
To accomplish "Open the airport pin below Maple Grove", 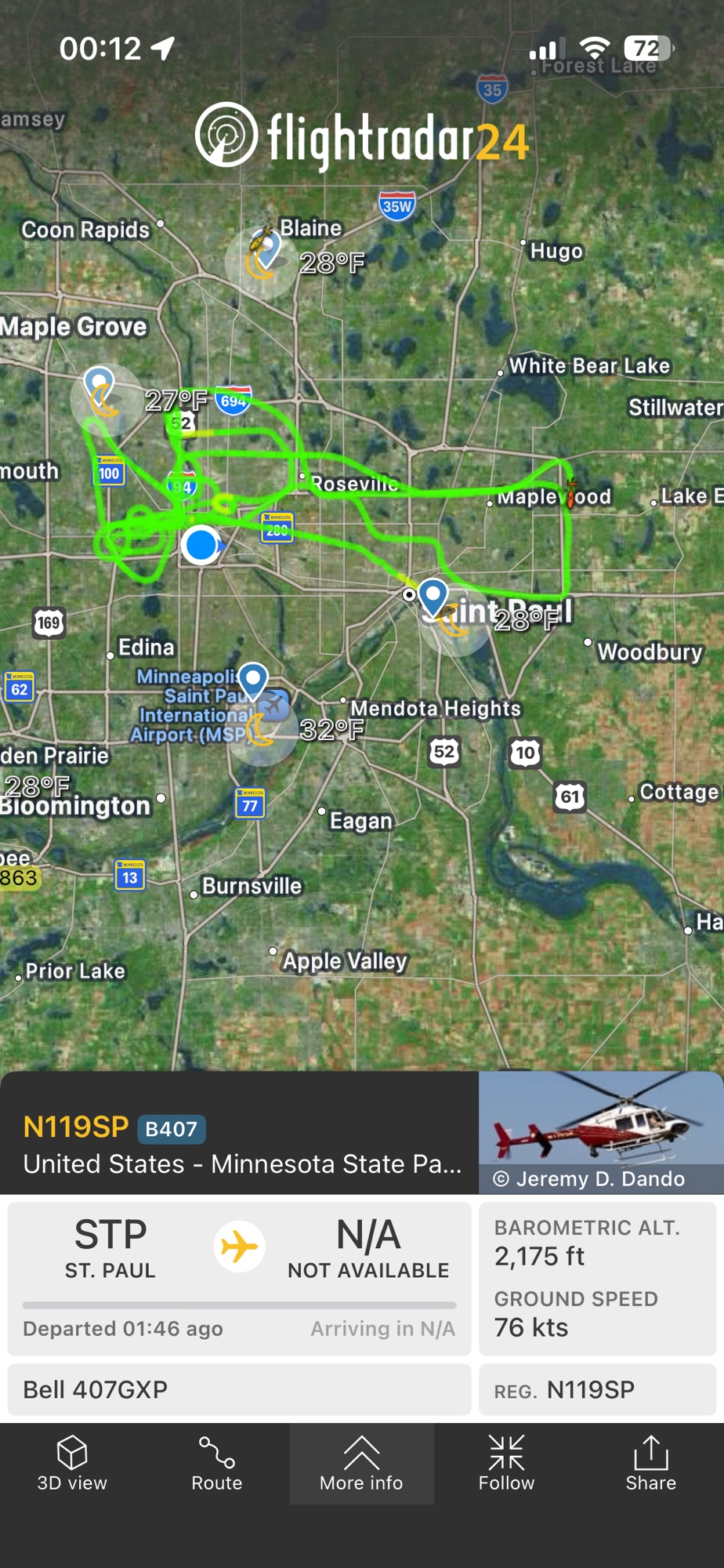I will 100,383.
